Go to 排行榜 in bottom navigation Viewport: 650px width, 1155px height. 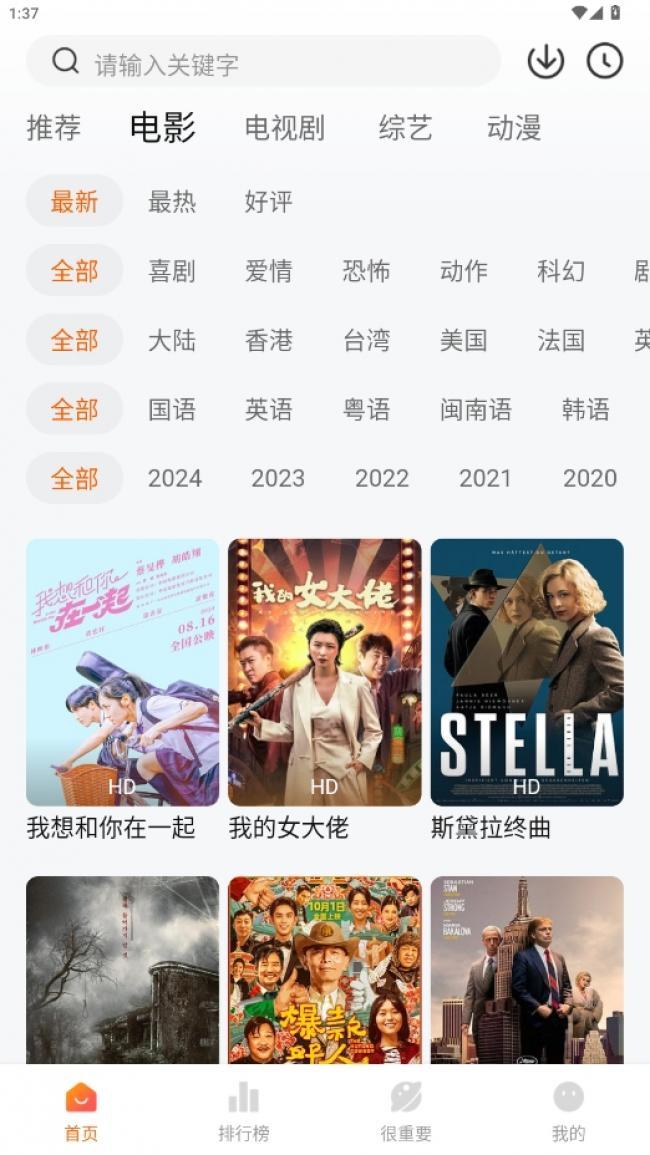pyautogui.click(x=243, y=1112)
